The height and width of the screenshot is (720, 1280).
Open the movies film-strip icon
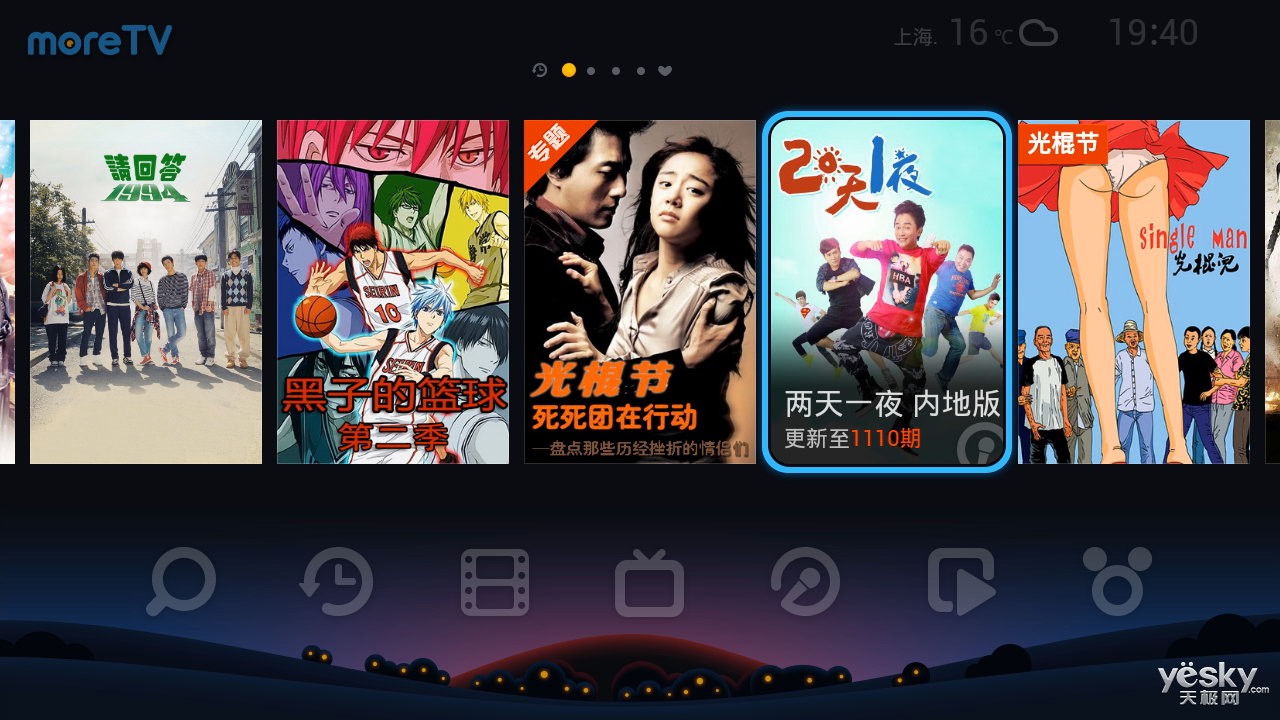[x=495, y=582]
